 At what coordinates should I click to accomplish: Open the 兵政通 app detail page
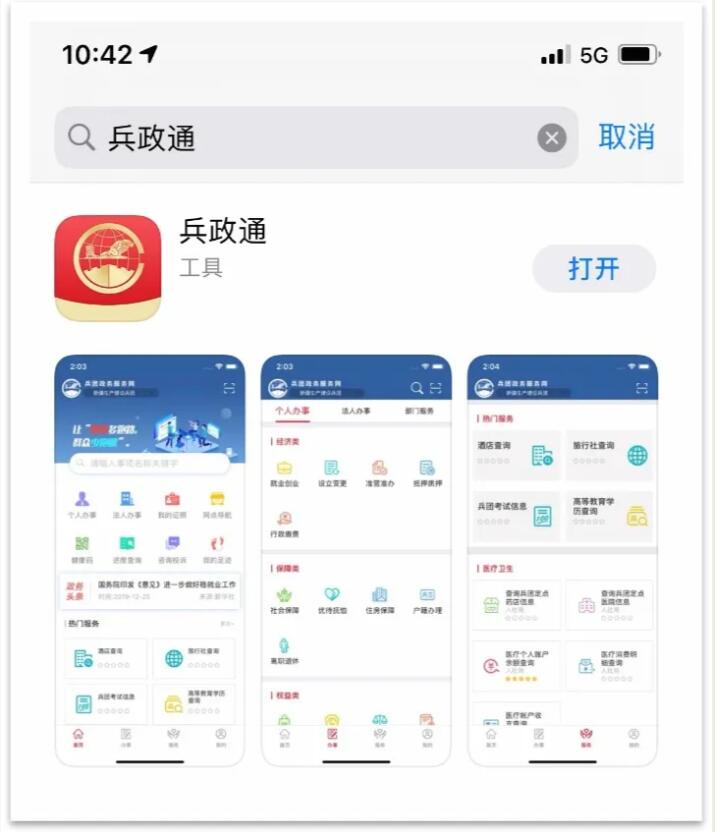tap(223, 231)
